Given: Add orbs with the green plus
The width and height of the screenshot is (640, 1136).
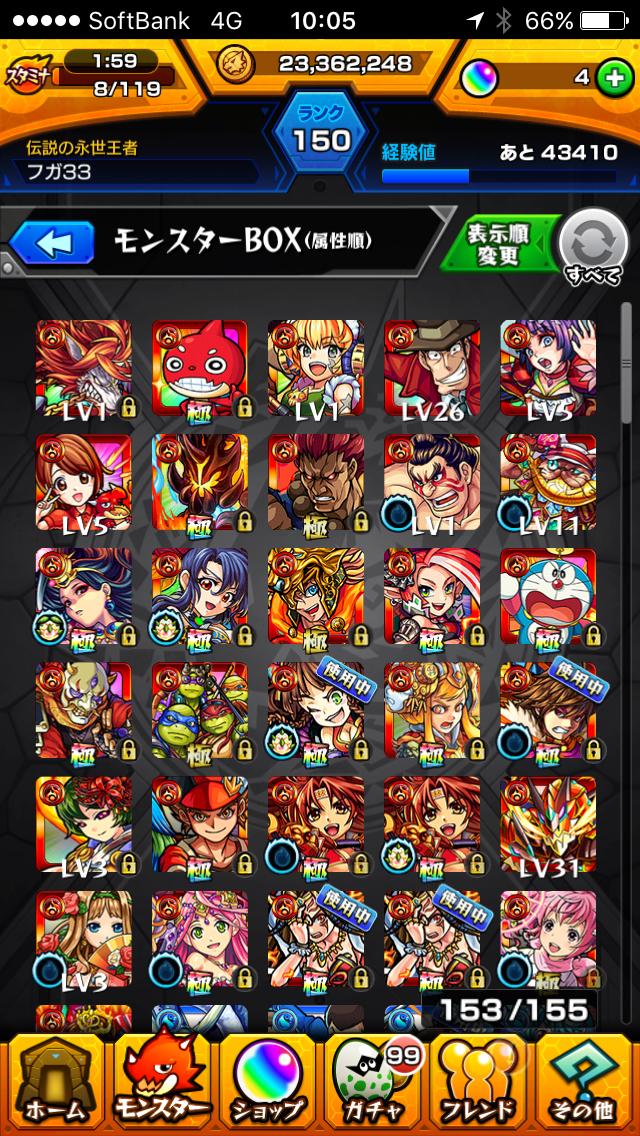Looking at the screenshot, I should [x=612, y=77].
